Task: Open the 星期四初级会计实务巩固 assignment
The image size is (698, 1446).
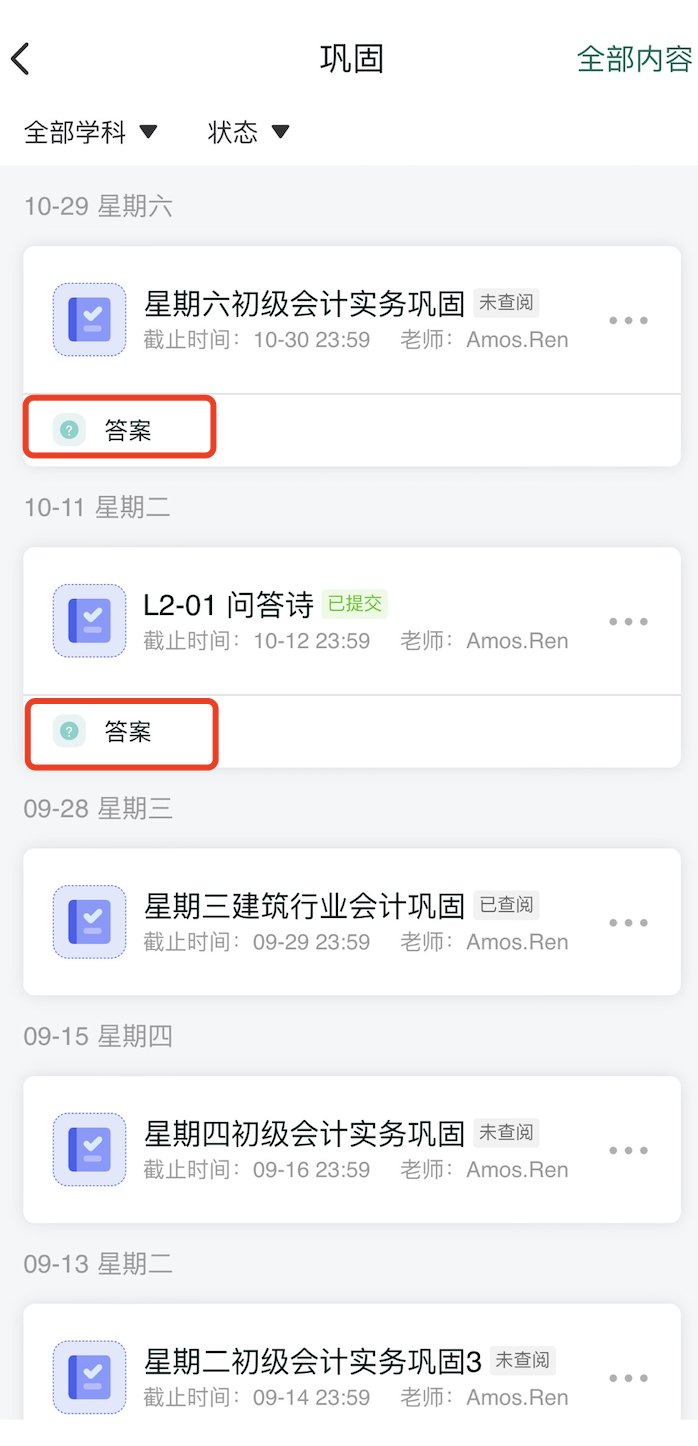Action: [352, 1150]
